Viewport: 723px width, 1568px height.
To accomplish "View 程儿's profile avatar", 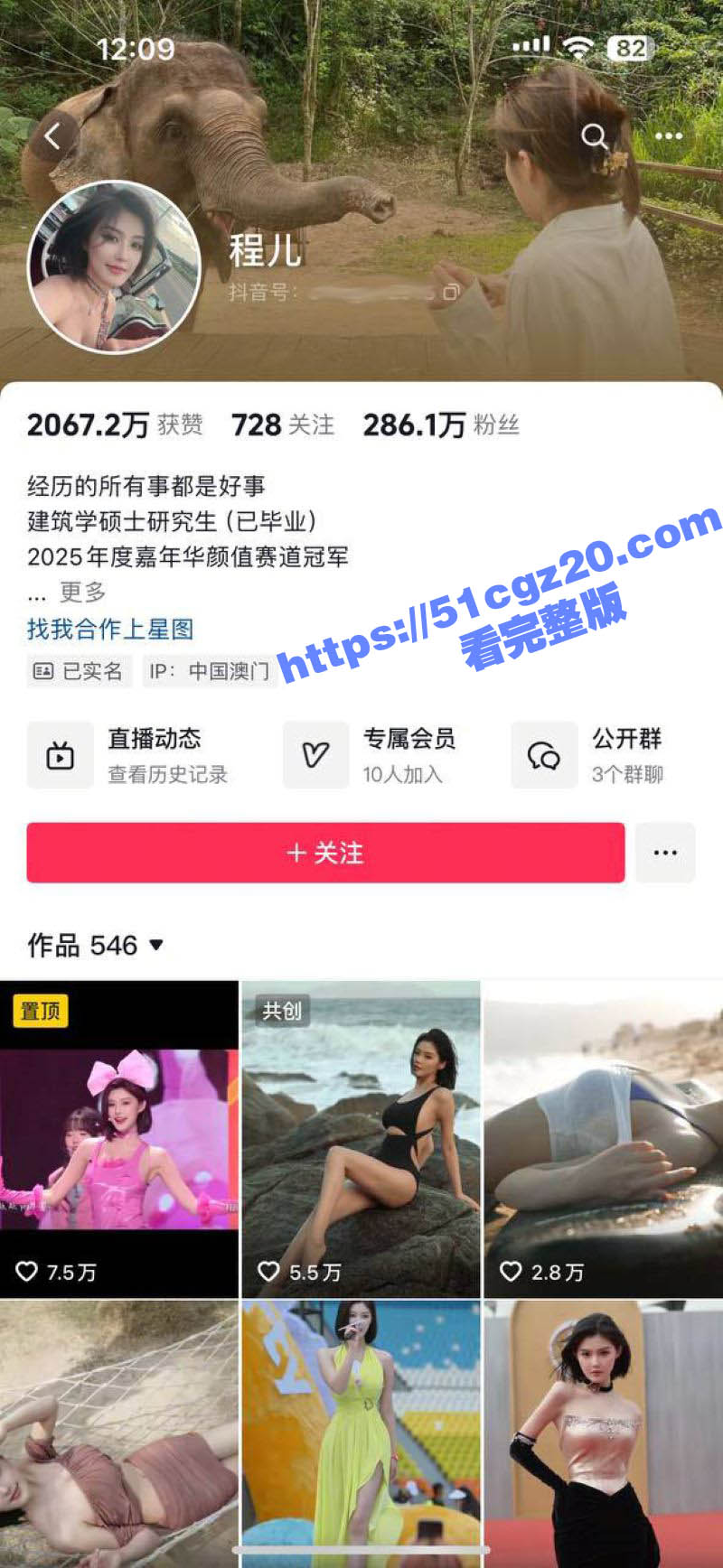I will click(114, 266).
